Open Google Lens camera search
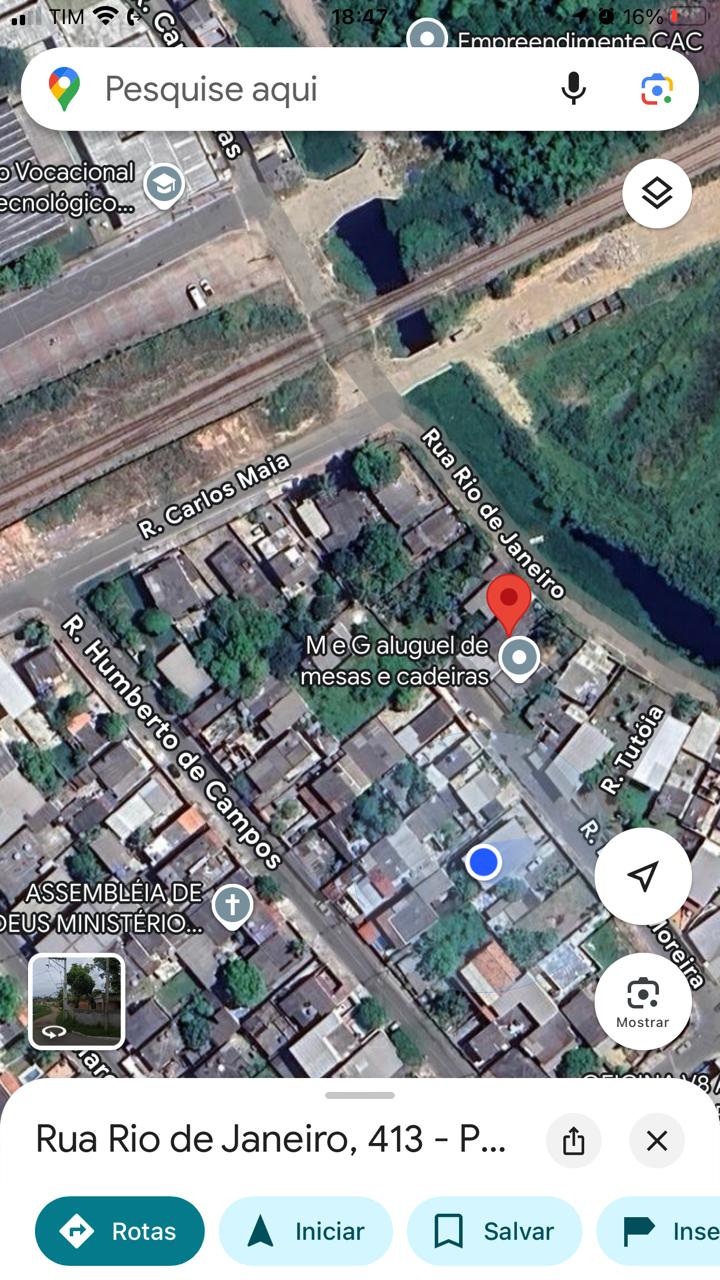This screenshot has height=1280, width=720. (657, 89)
